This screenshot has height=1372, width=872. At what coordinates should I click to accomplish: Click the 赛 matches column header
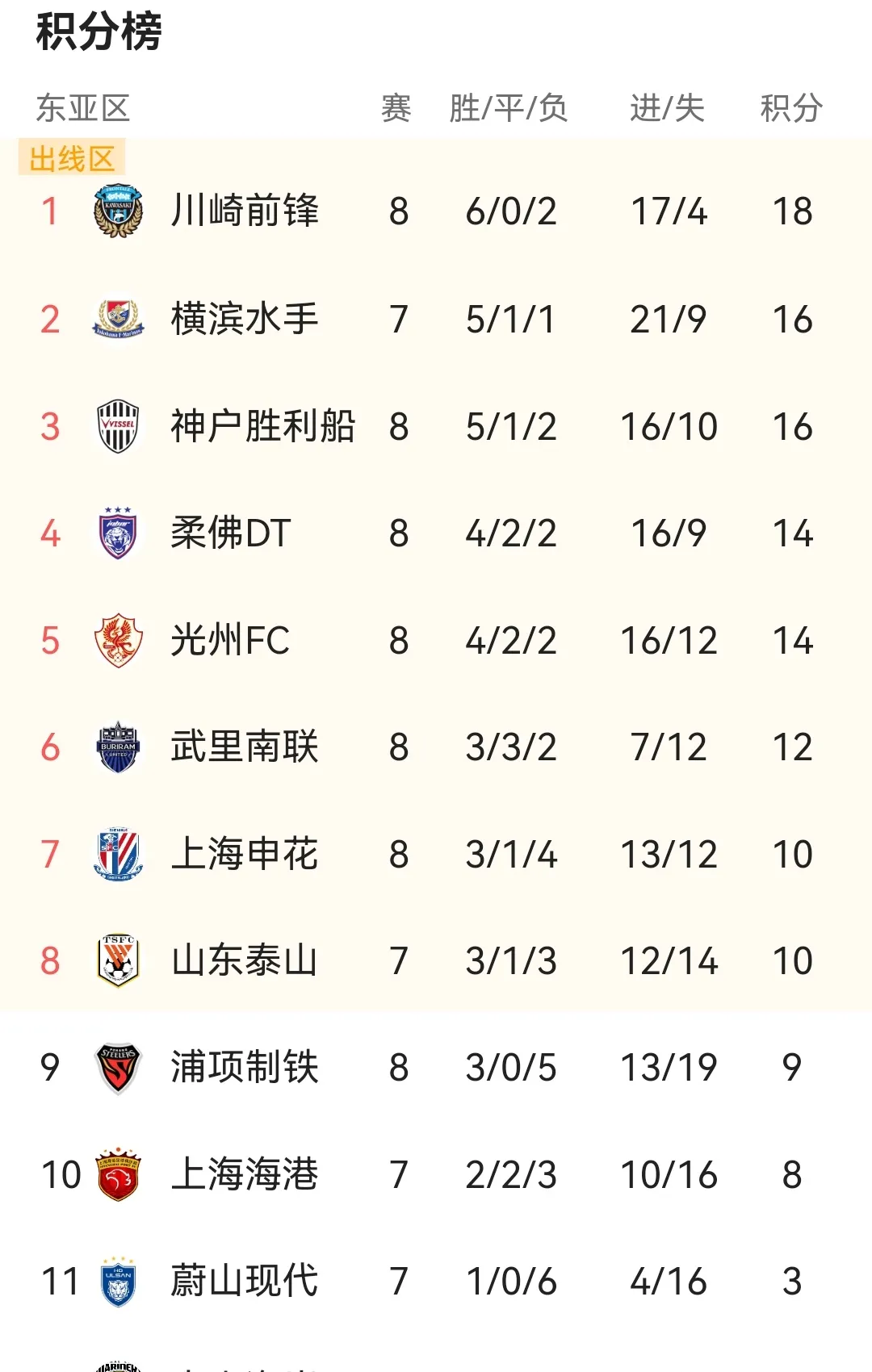coord(396,107)
